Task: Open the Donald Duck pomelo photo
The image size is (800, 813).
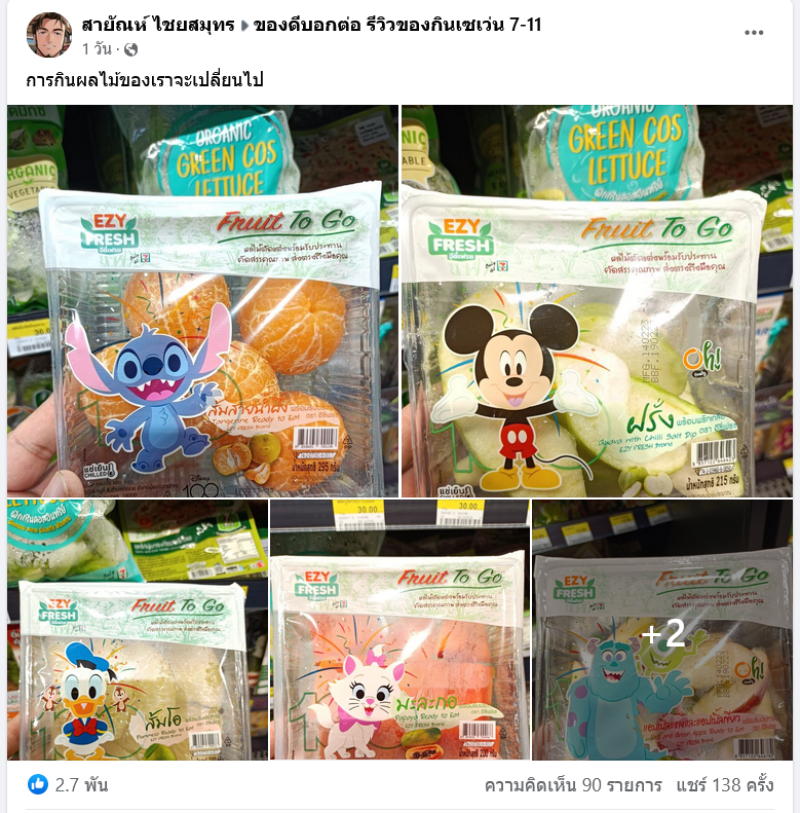Action: (137, 630)
